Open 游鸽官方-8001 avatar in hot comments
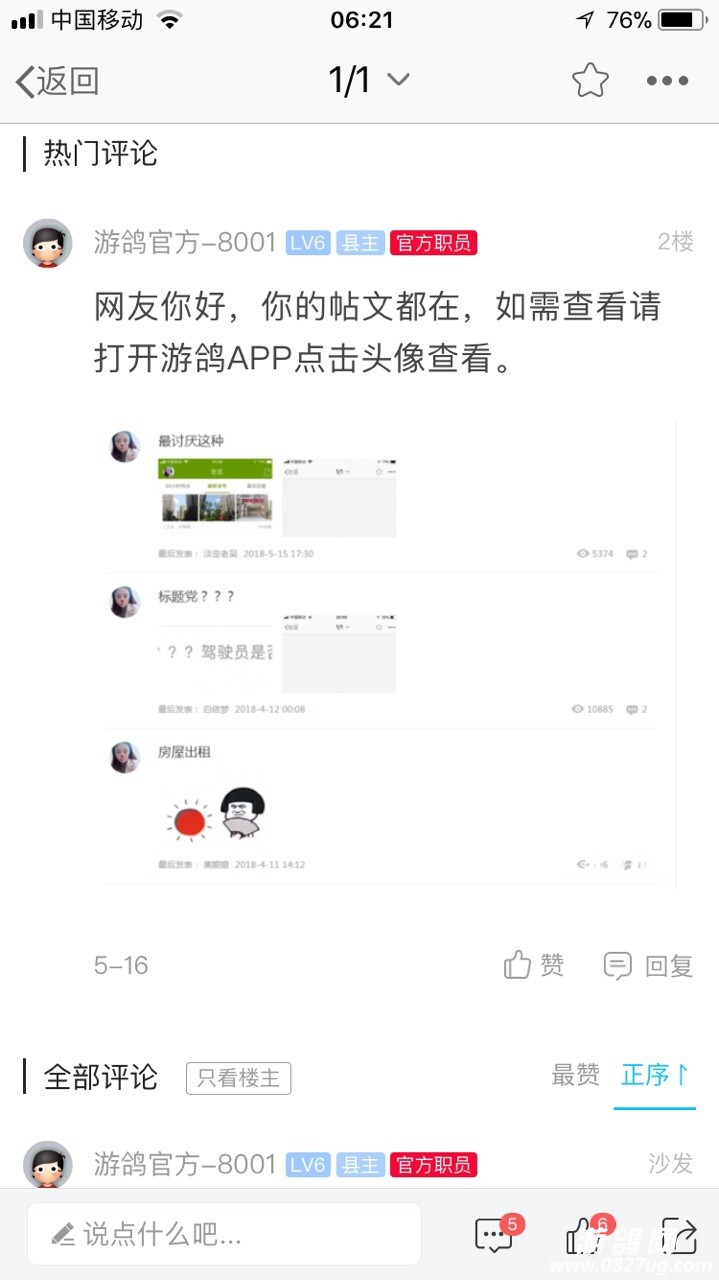The image size is (719, 1280). (x=48, y=243)
